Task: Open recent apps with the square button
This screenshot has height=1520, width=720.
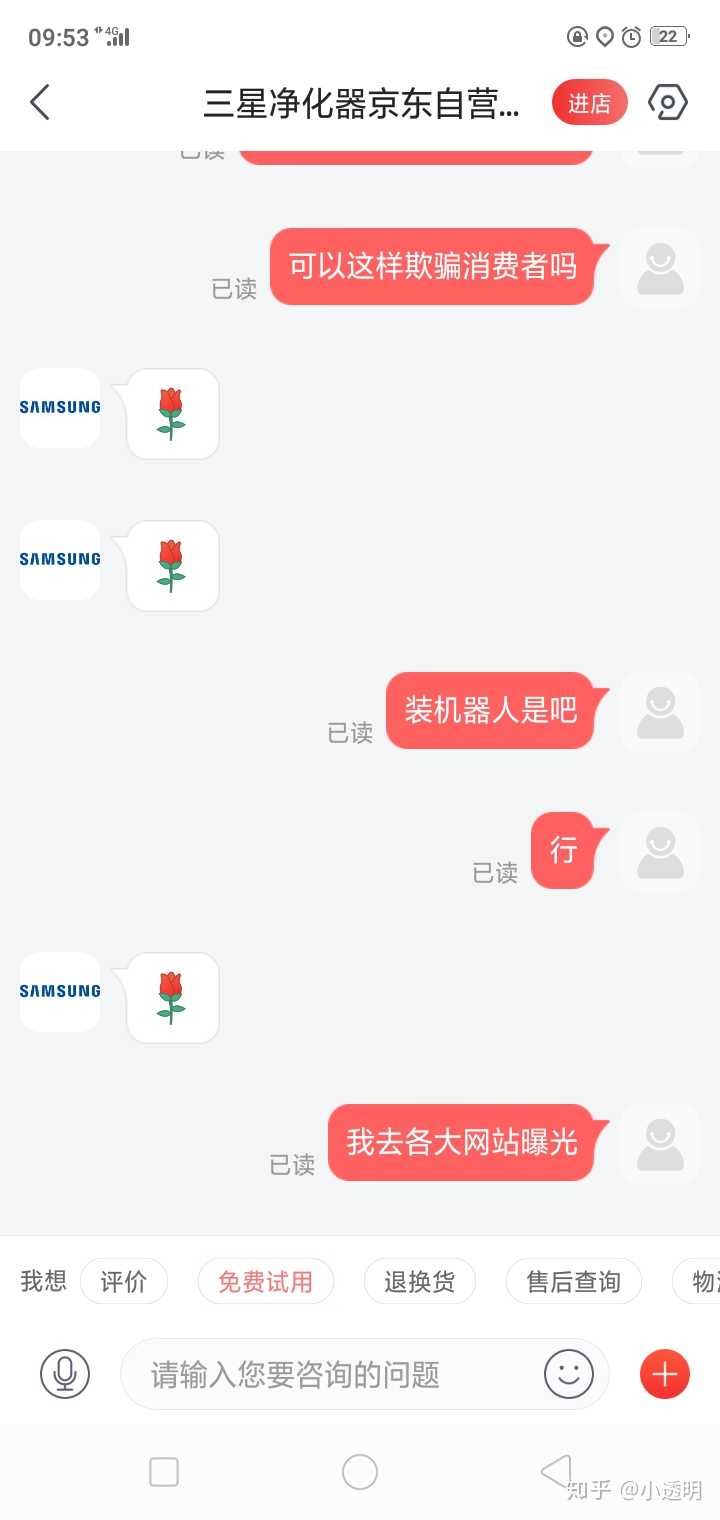Action: [x=163, y=1472]
